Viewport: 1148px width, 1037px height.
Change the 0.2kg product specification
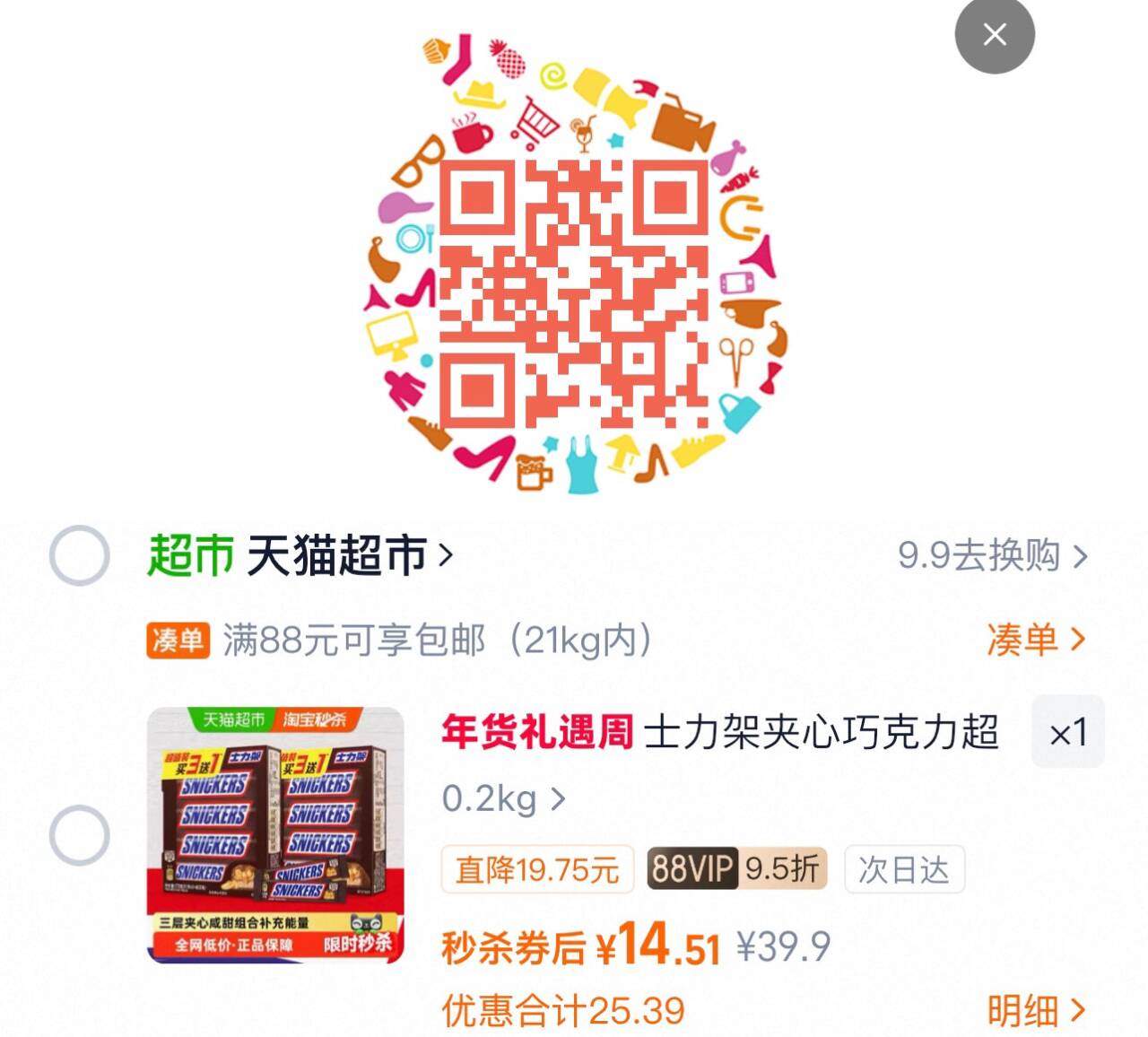(x=503, y=797)
